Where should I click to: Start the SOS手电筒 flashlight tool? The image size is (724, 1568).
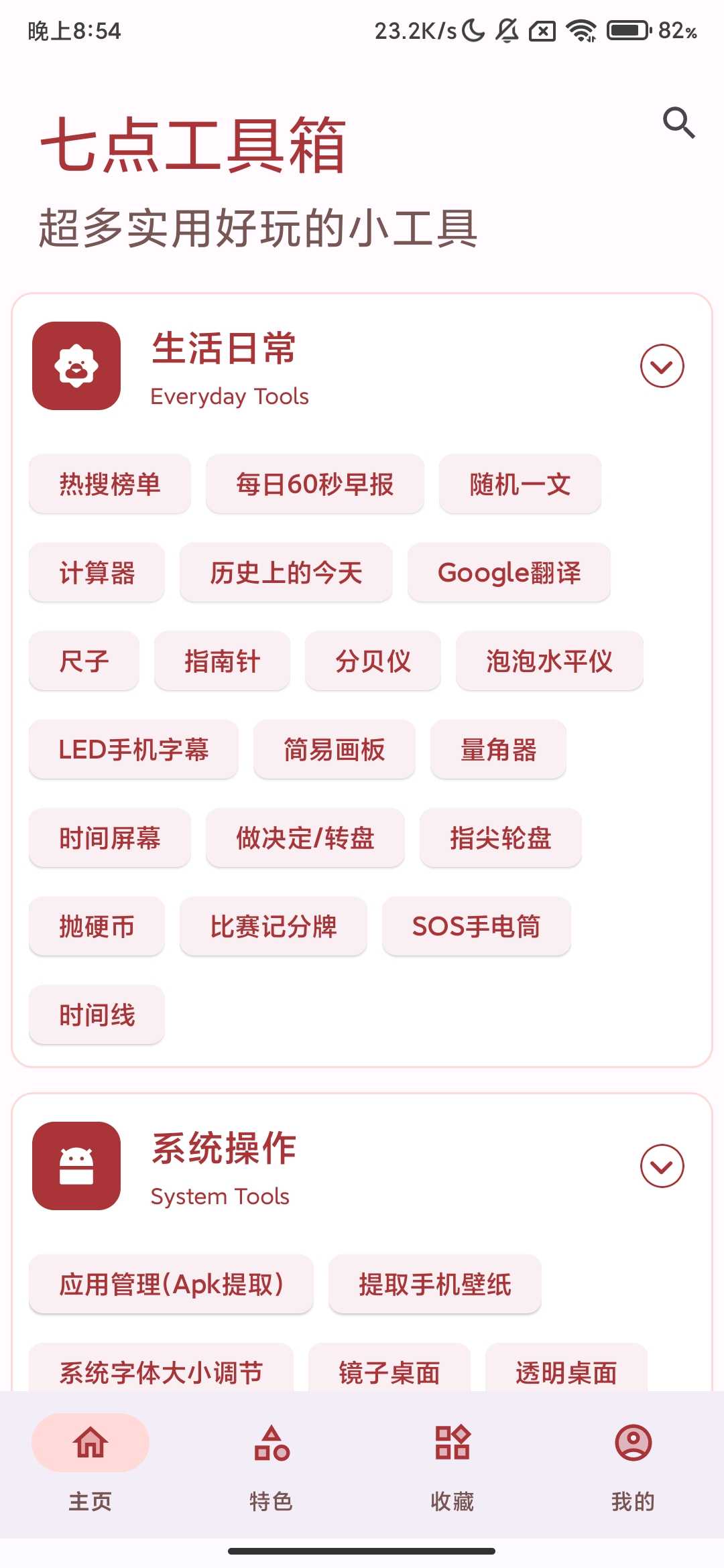pyautogui.click(x=477, y=927)
